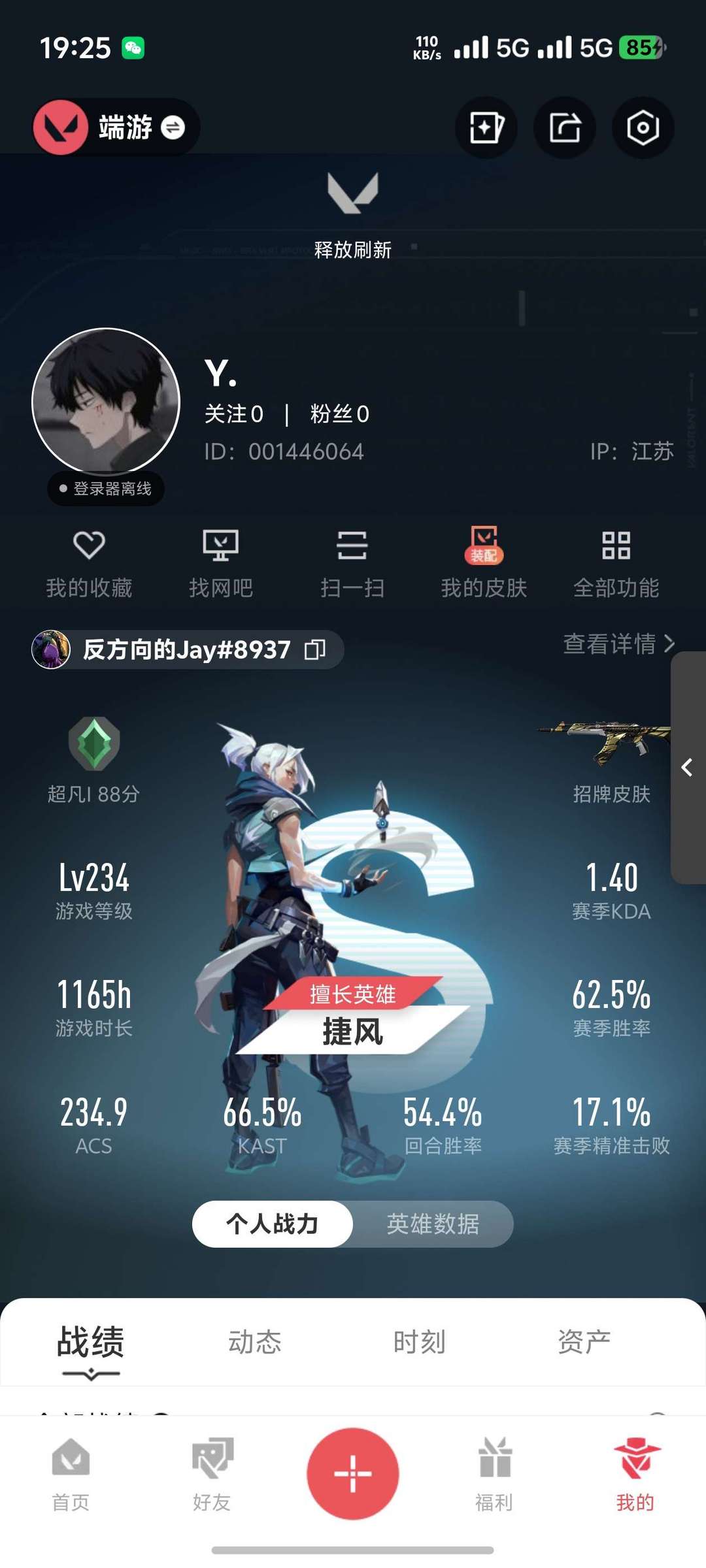
Task: Switch to 英雄数据 segment
Action: [x=433, y=1224]
